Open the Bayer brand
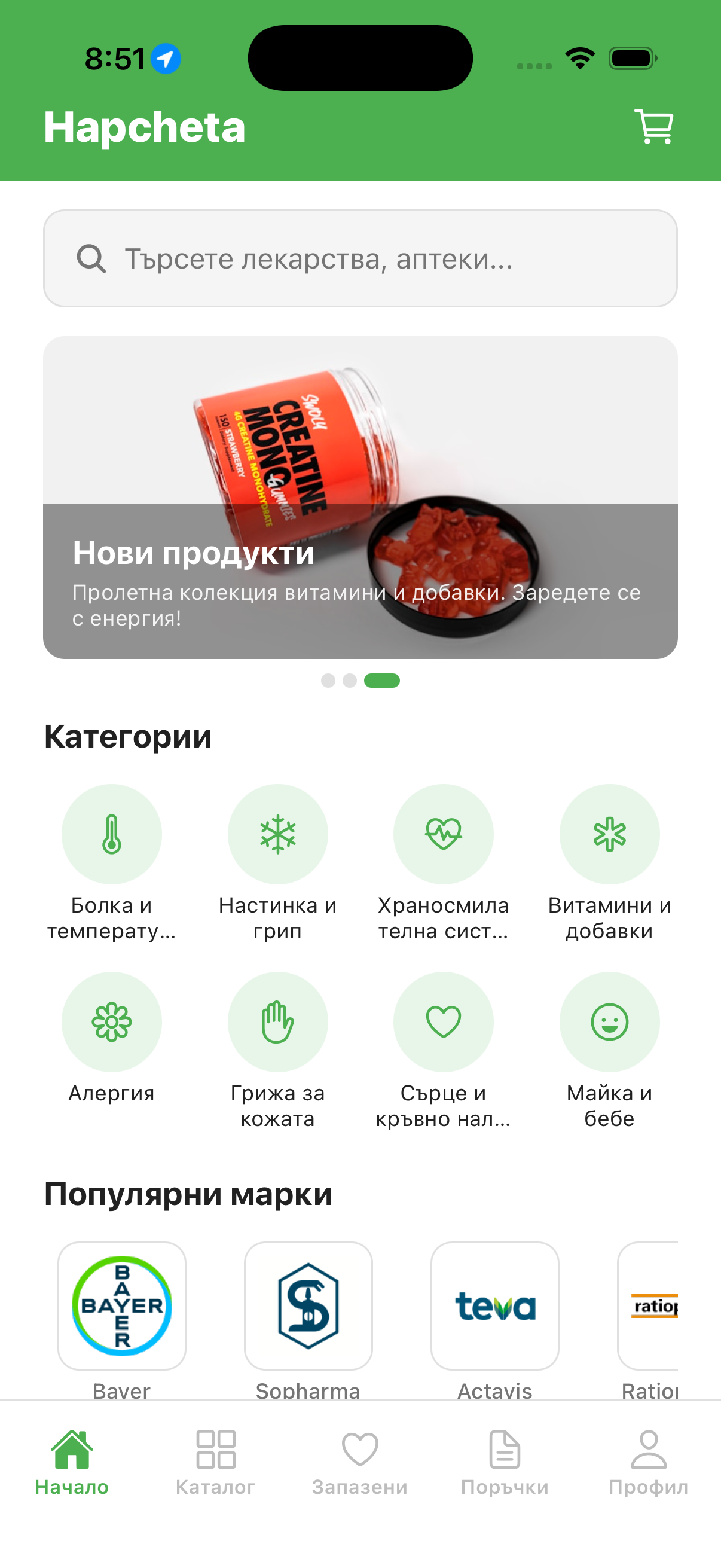The image size is (721, 1568). click(122, 1305)
